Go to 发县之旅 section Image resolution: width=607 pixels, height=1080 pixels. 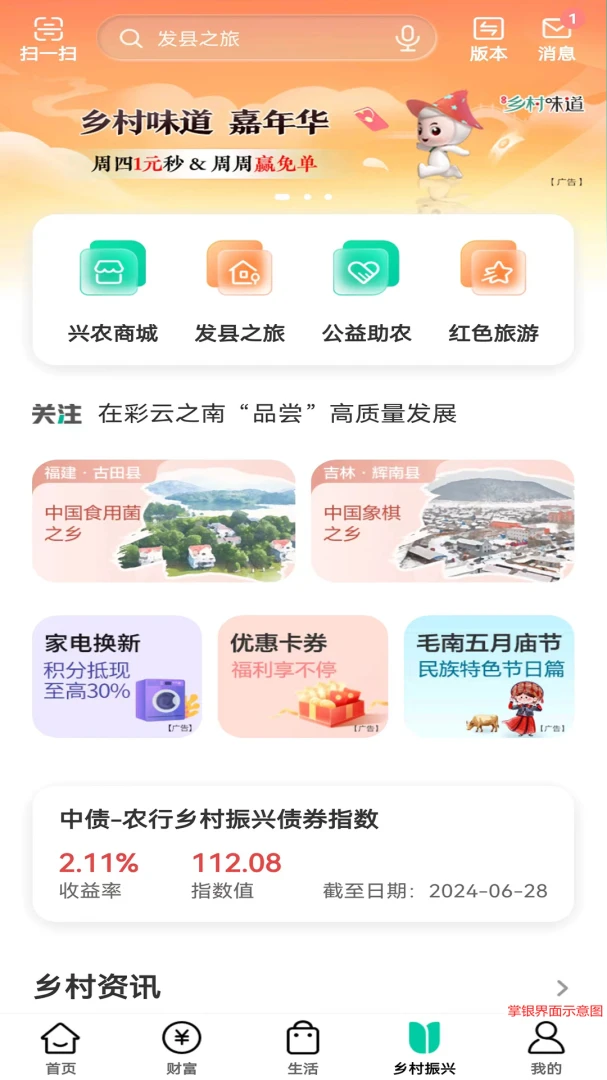pos(240,290)
